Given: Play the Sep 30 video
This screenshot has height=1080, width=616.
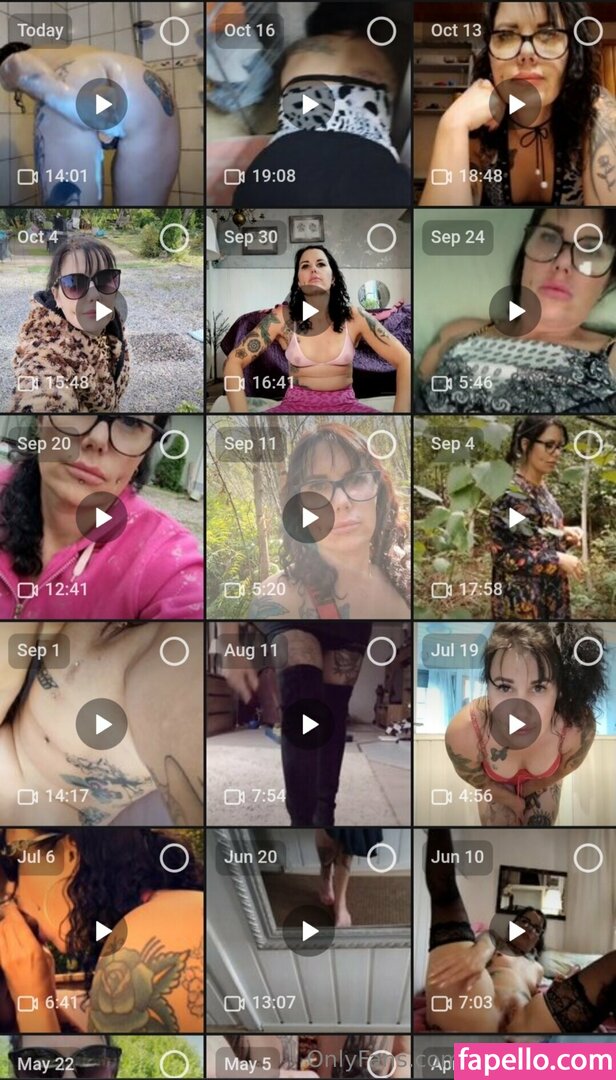Looking at the screenshot, I should [x=309, y=311].
